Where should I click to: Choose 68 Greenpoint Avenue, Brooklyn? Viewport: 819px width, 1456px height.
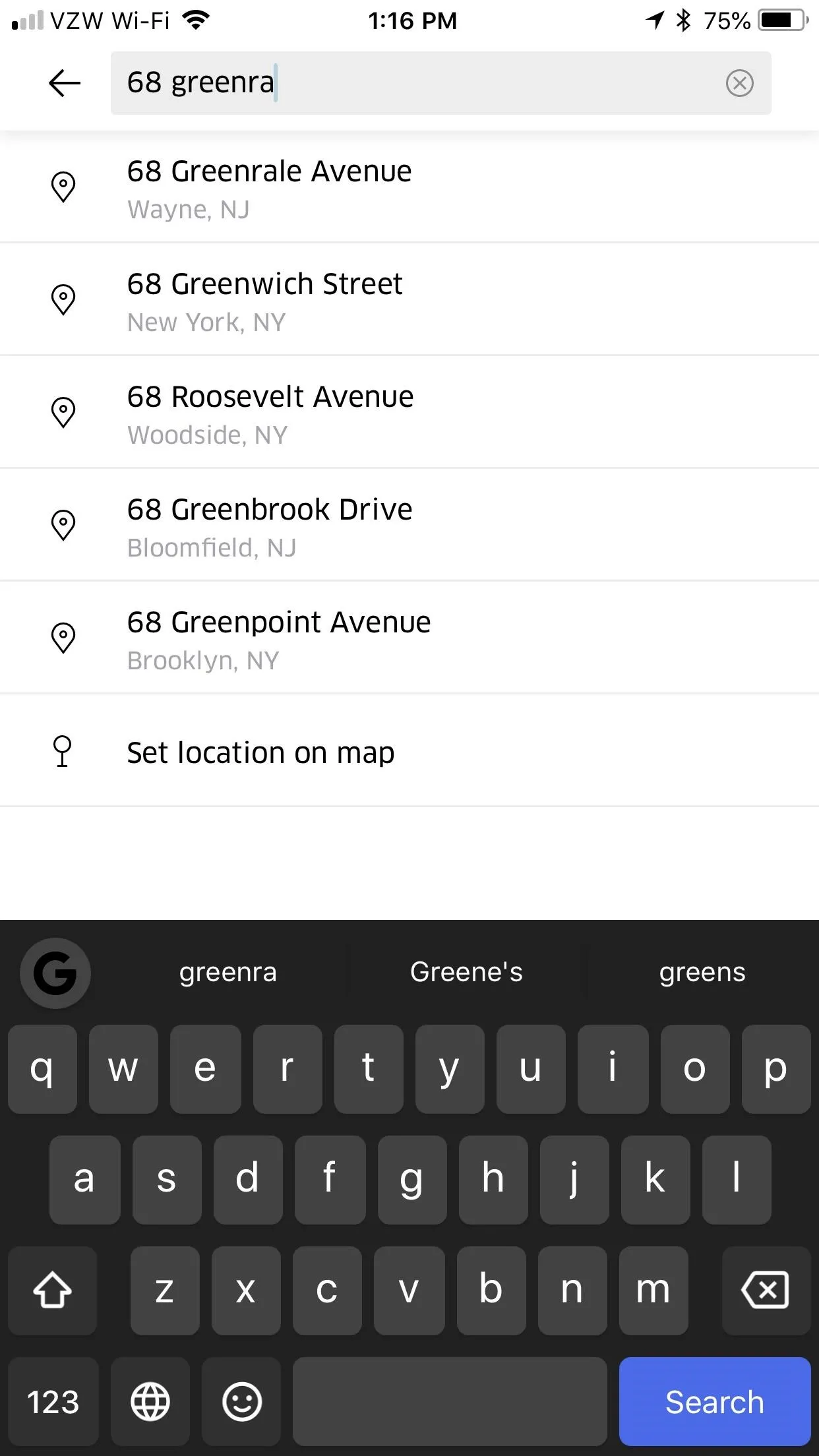409,638
